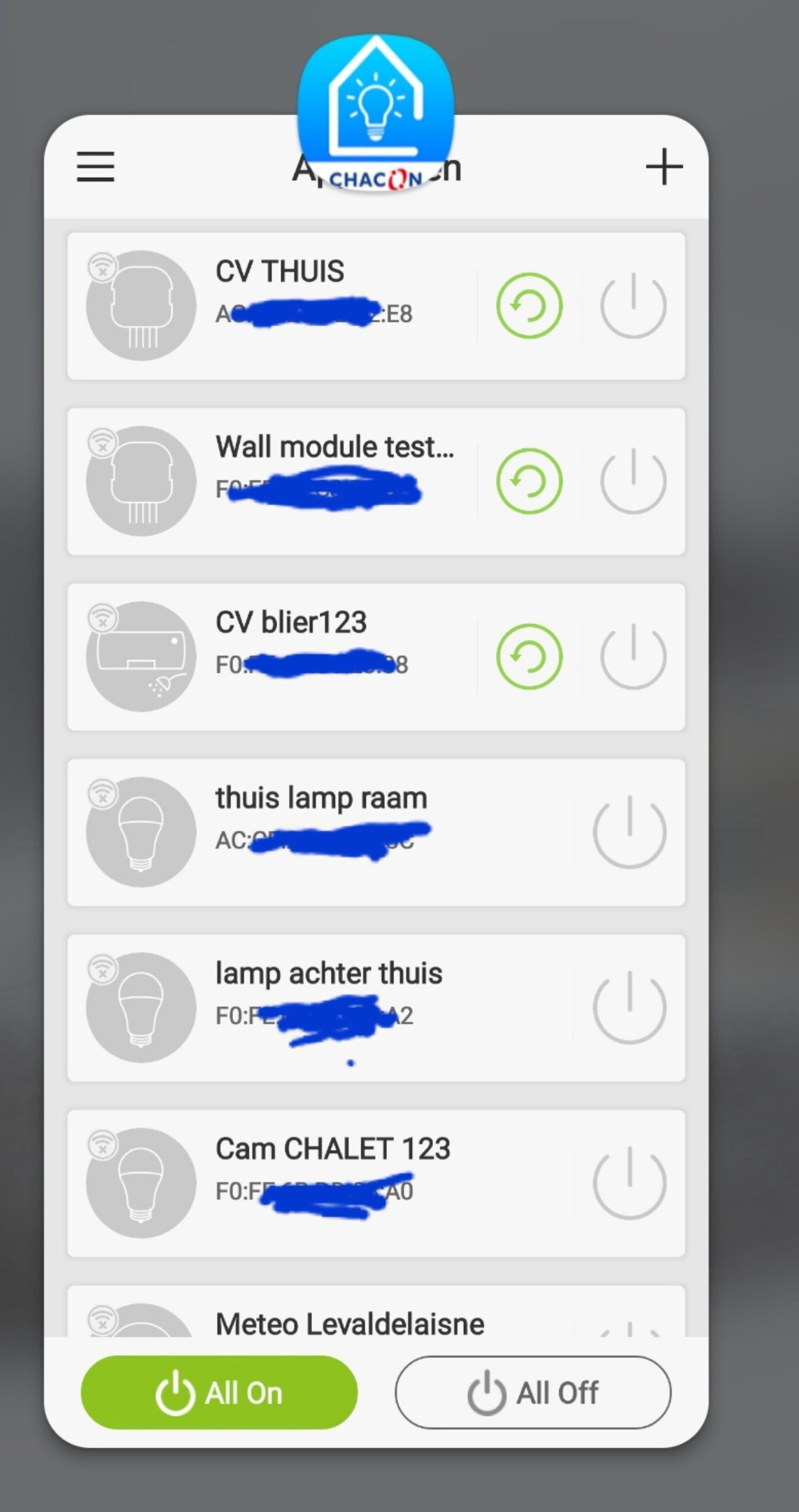This screenshot has width=799, height=1512.
Task: Open the Meteo Levaldelaisne device
Action: coord(349,1323)
